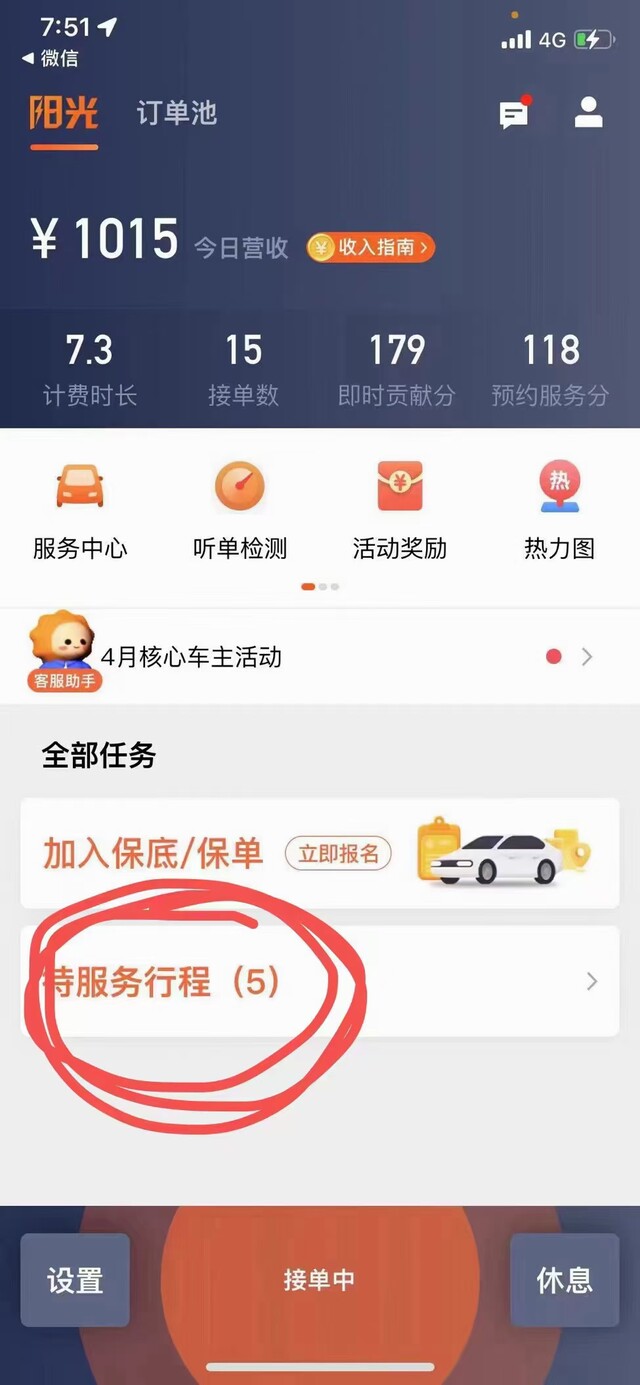
Task: Tap the 收入指南 button
Action: pyautogui.click(x=371, y=247)
